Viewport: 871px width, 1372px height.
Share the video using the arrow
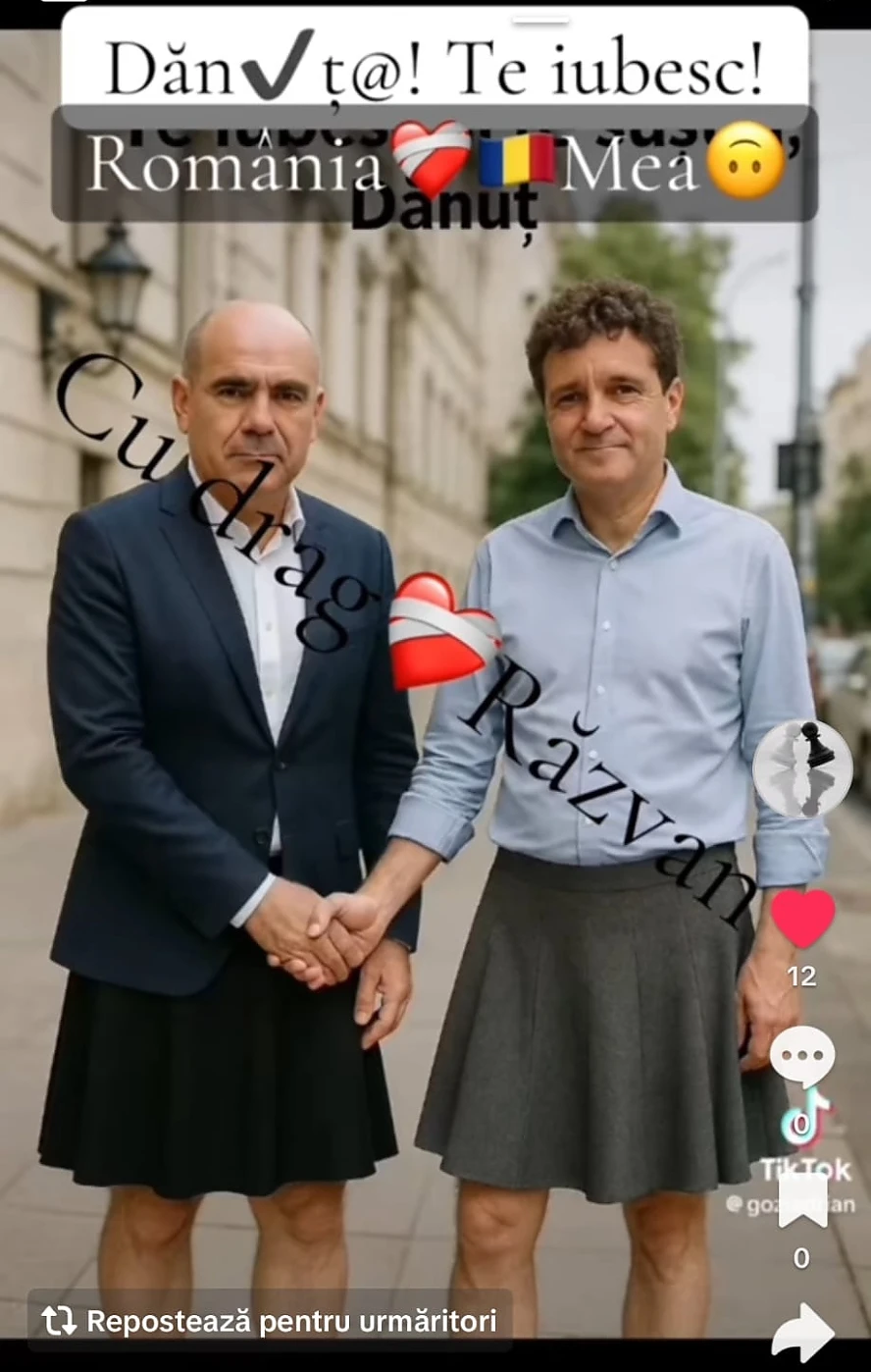(x=802, y=1333)
